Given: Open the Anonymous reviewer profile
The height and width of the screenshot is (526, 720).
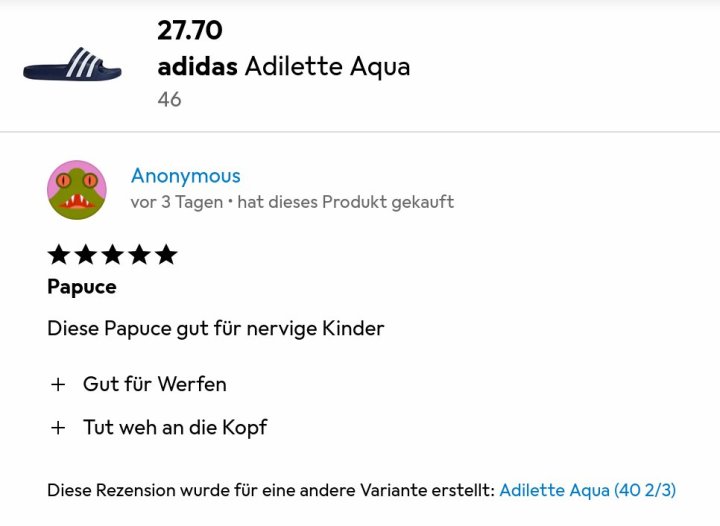Looking at the screenshot, I should pyautogui.click(x=185, y=176).
